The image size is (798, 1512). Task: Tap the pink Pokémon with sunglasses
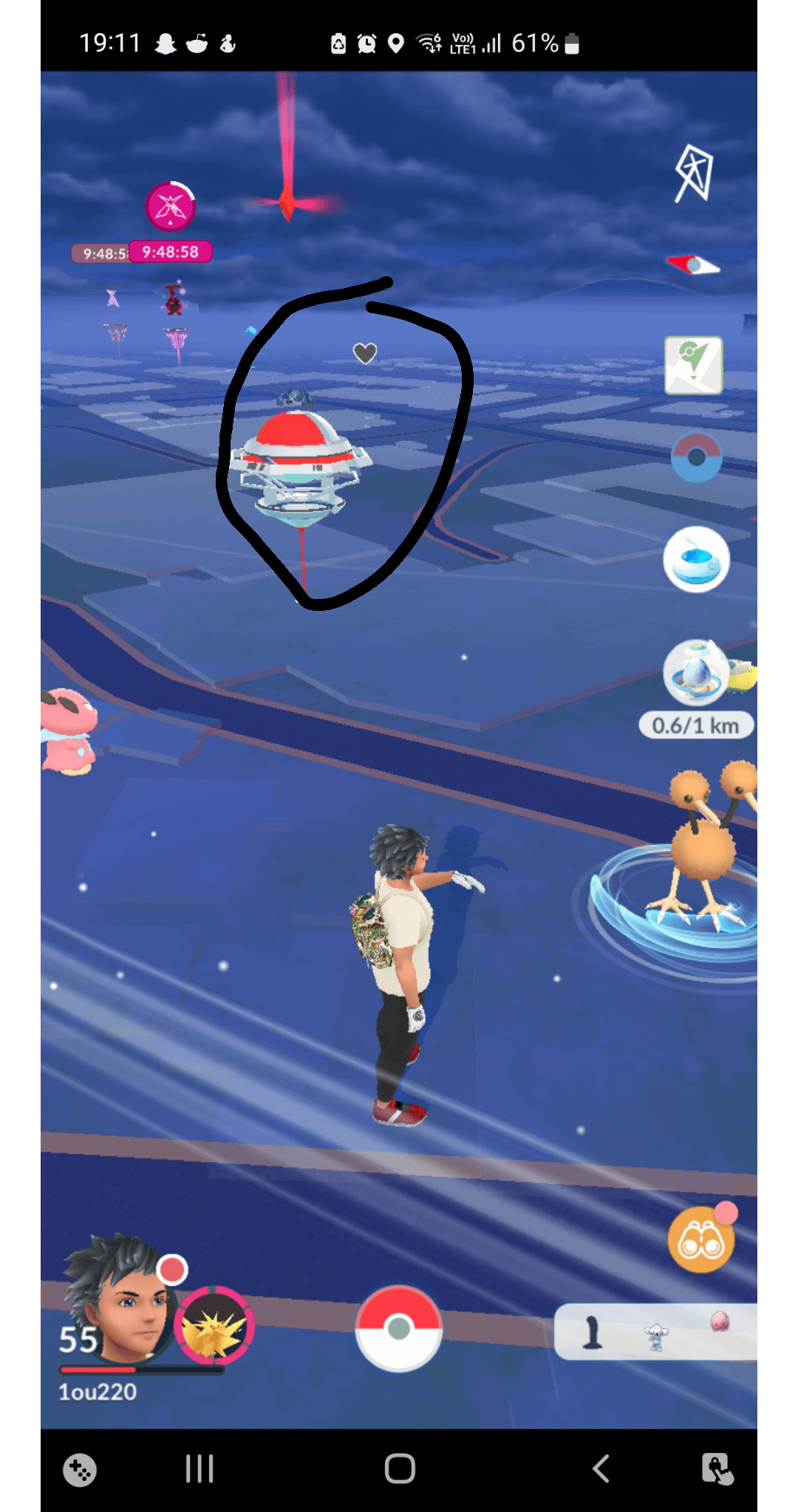click(69, 730)
